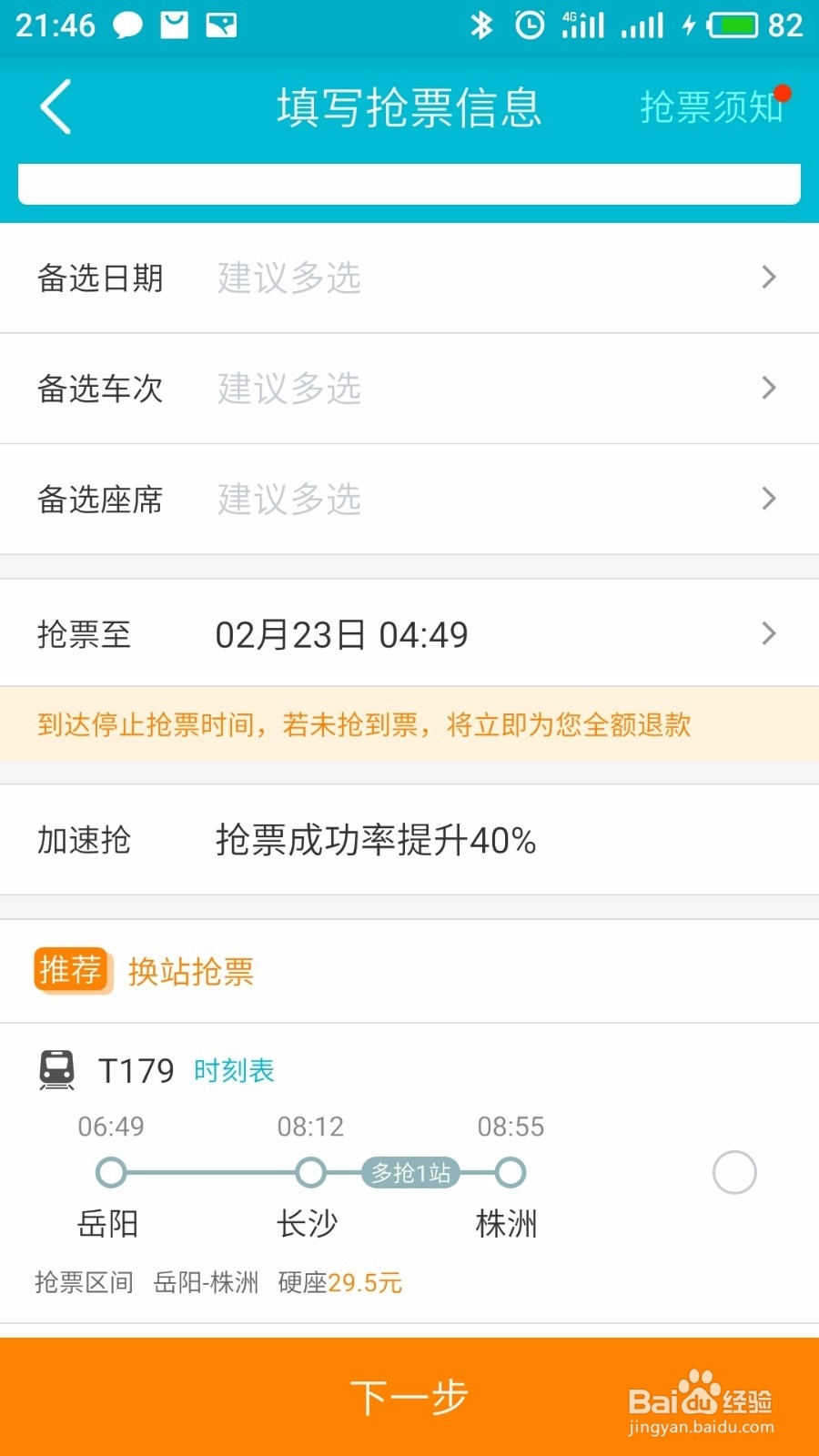Tap the 株洲 station circle on timeline
The width and height of the screenshot is (819, 1456).
[x=510, y=1173]
